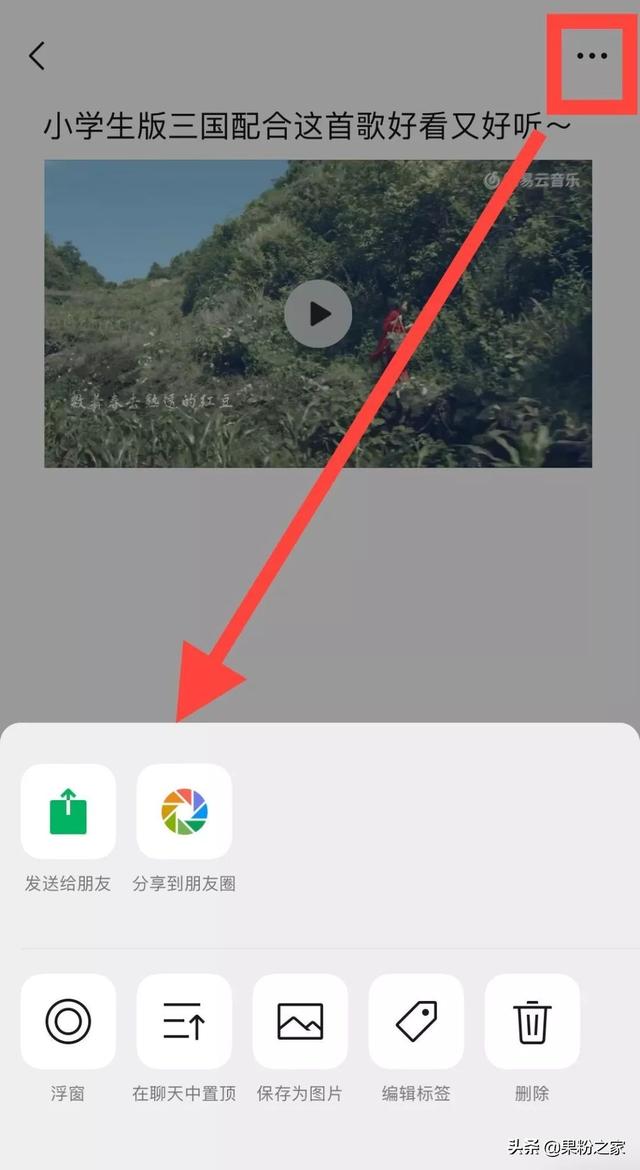Share via 分享到朋友圈
The image size is (640, 1170).
184,811
